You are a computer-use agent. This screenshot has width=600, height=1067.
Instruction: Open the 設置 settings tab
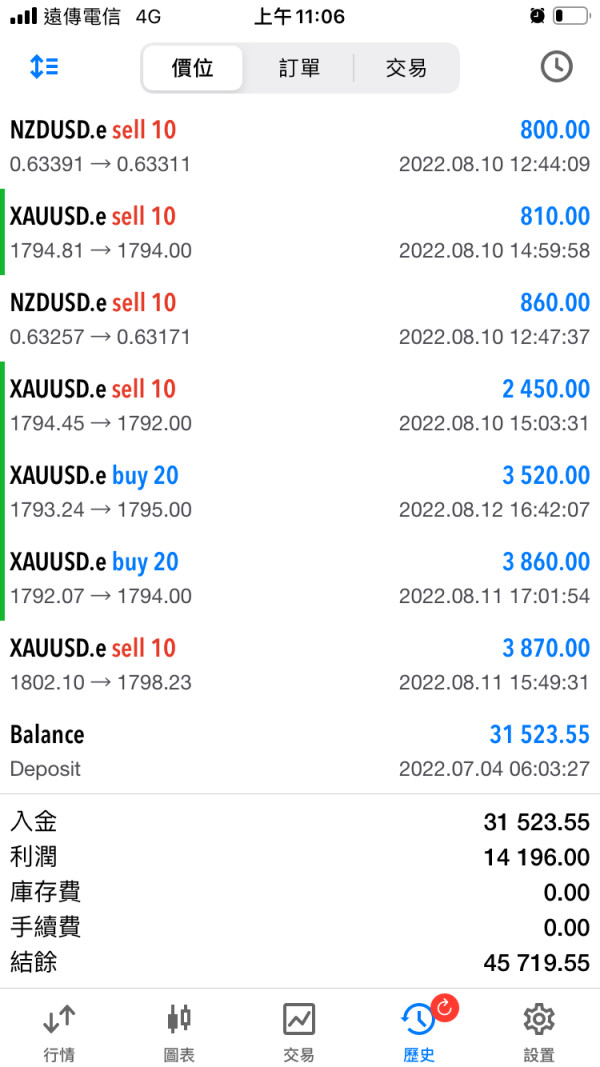click(539, 1029)
